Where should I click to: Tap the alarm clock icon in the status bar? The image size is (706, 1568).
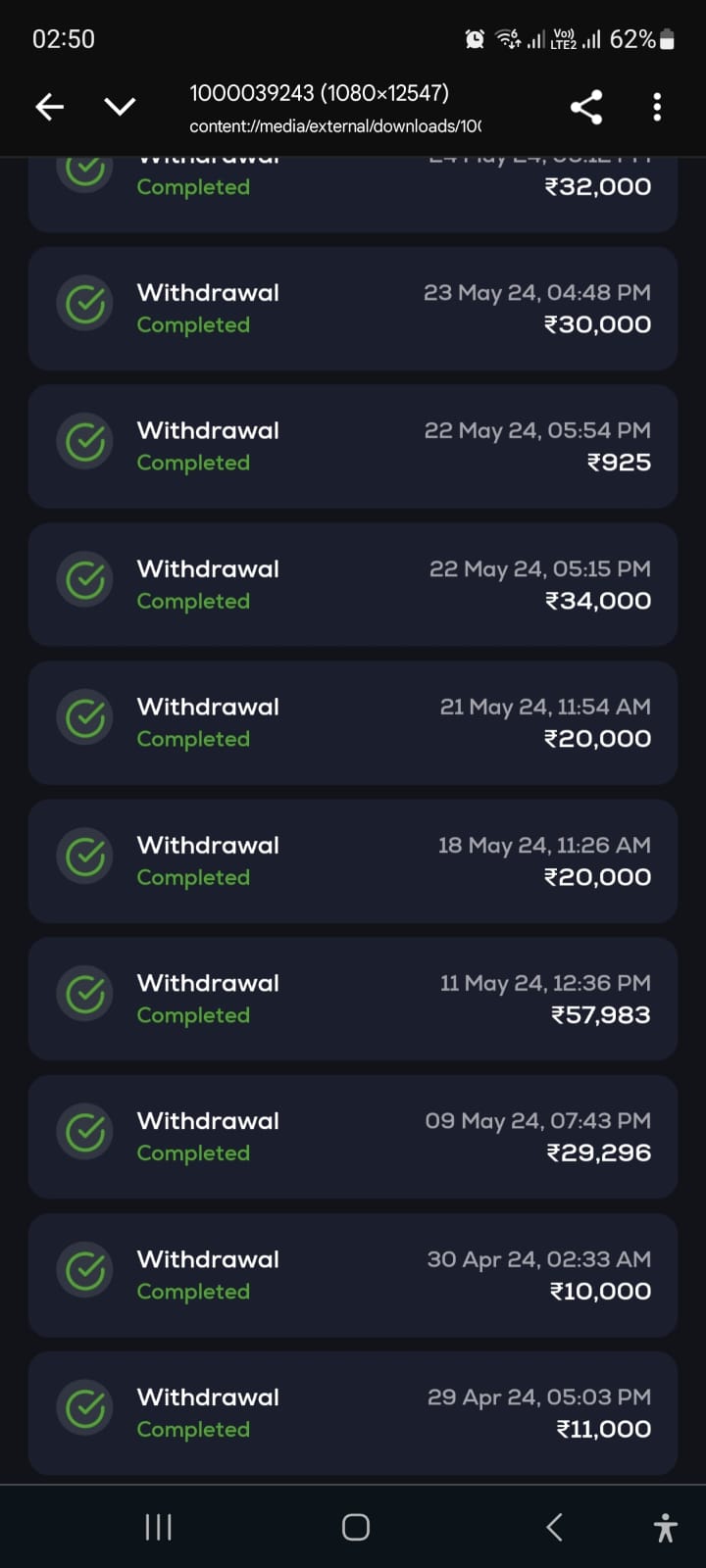(475, 37)
